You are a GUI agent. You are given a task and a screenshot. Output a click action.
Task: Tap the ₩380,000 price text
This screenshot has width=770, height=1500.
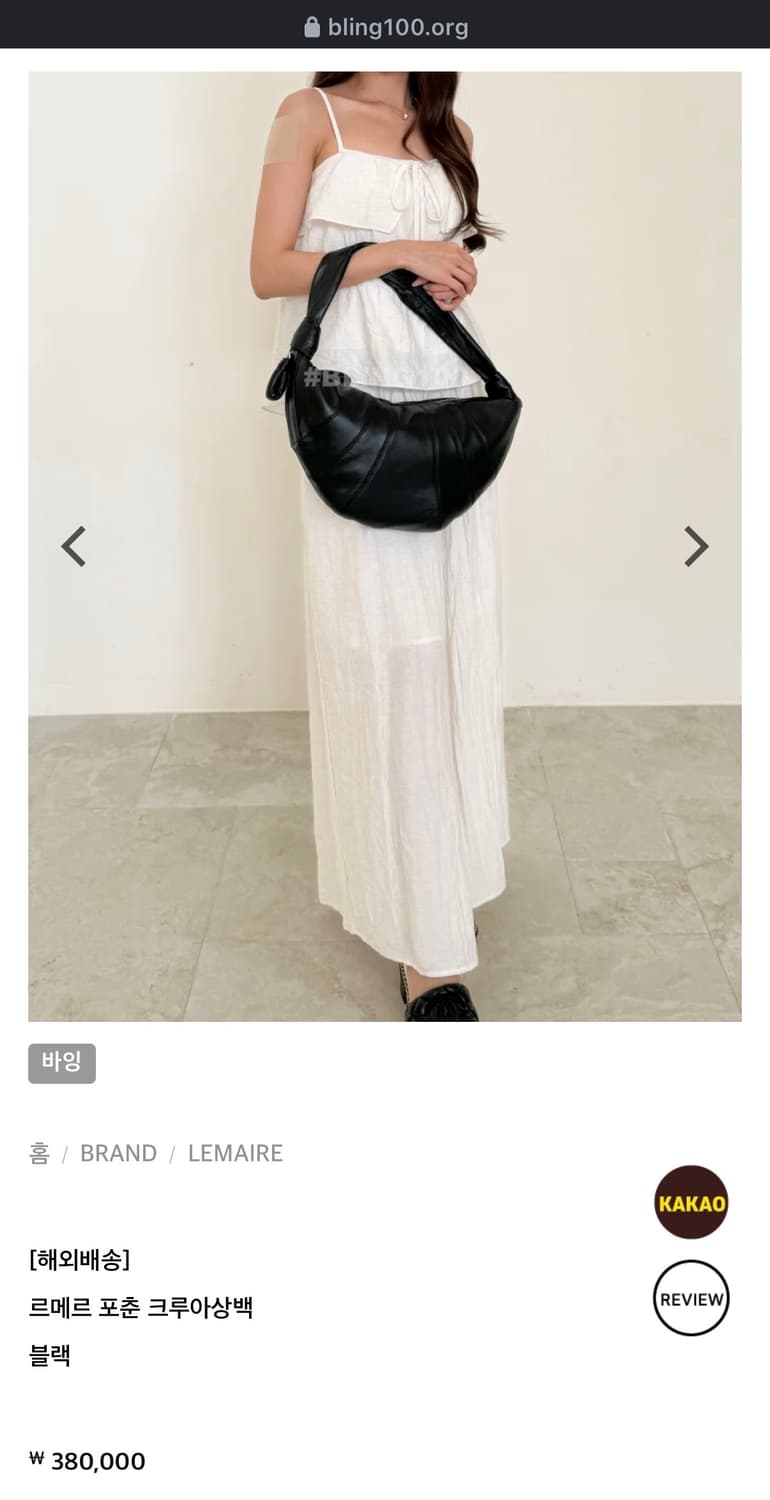(x=87, y=1460)
